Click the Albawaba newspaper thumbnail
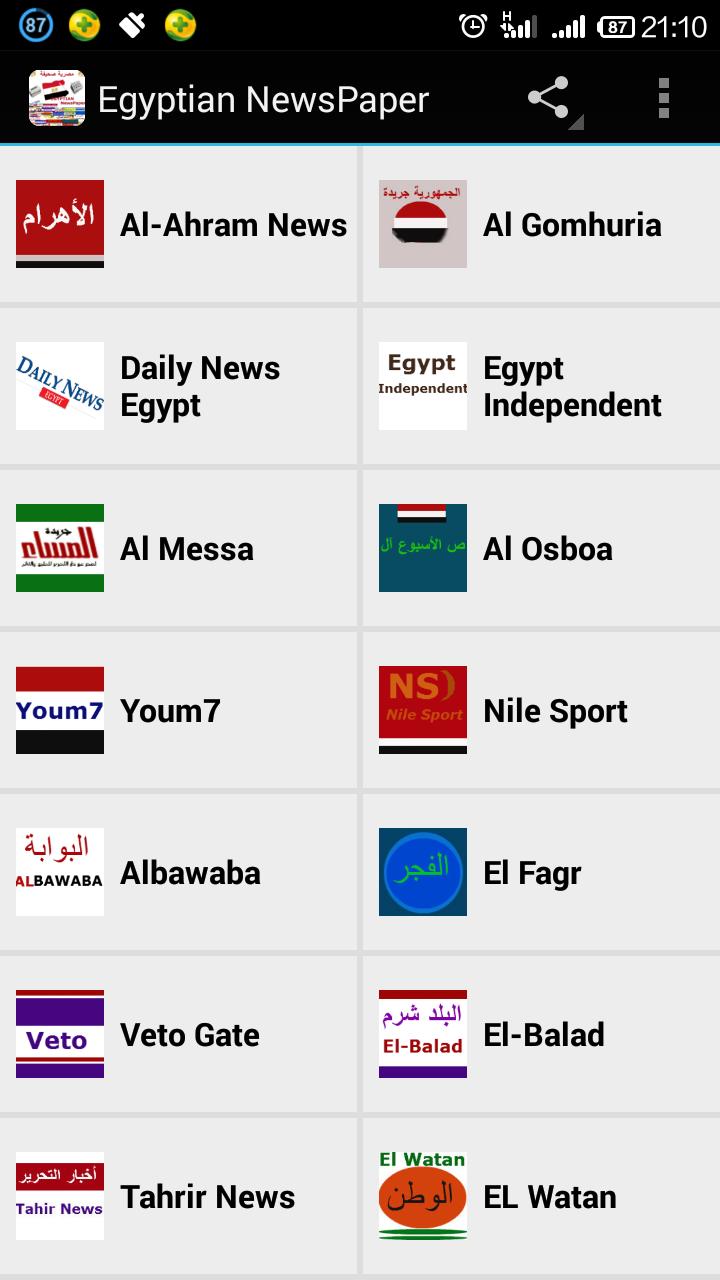720x1280 pixels. [x=59, y=872]
